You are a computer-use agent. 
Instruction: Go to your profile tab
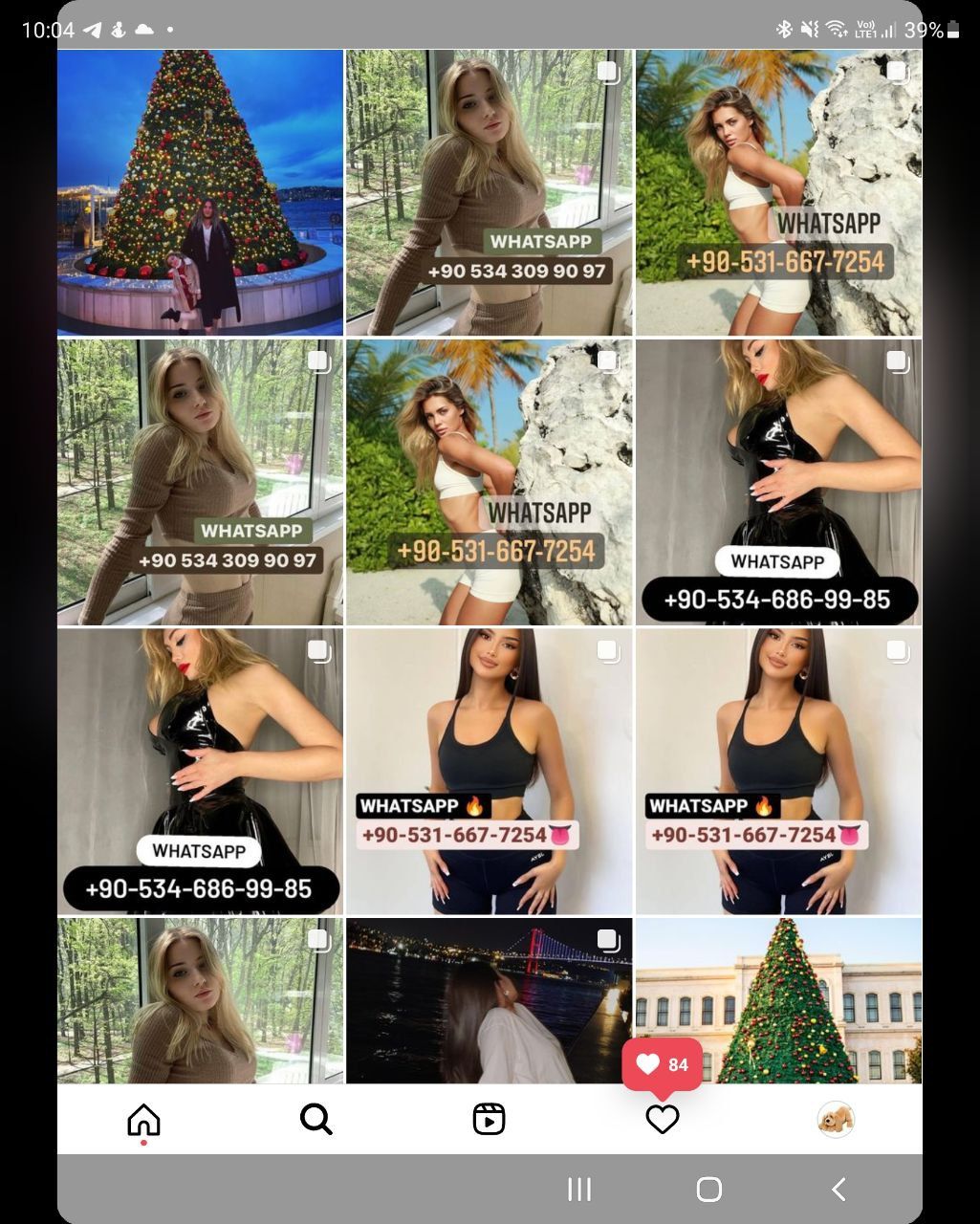point(835,1119)
